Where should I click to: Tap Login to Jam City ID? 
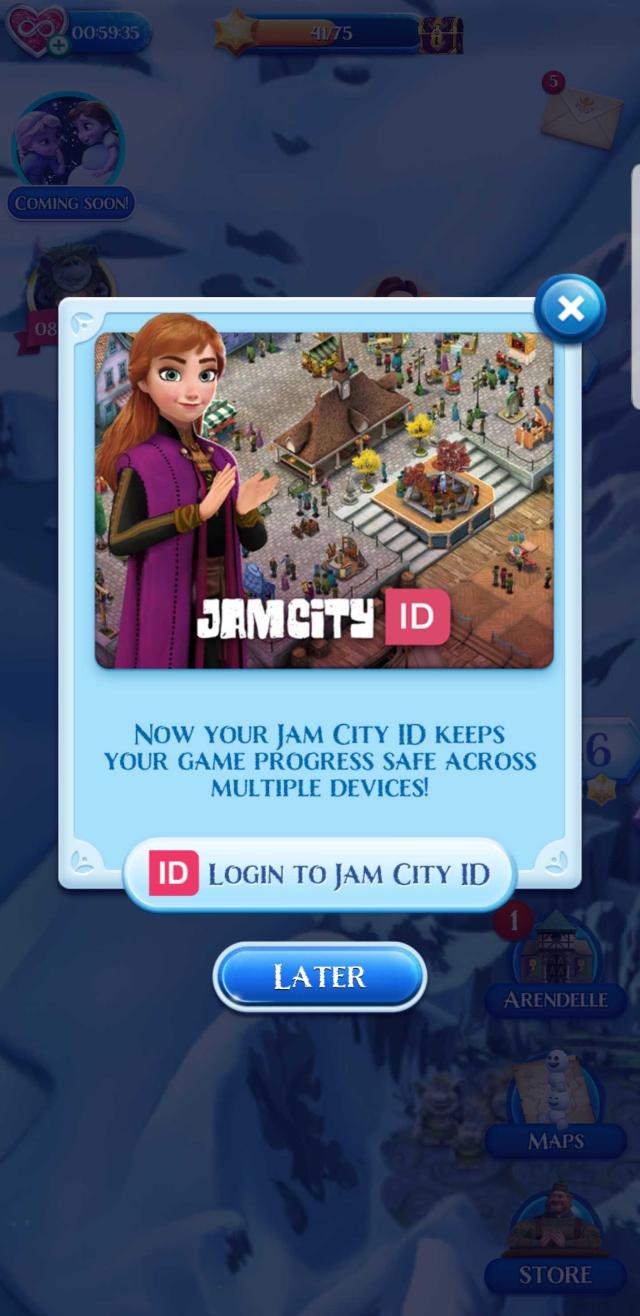pos(319,874)
